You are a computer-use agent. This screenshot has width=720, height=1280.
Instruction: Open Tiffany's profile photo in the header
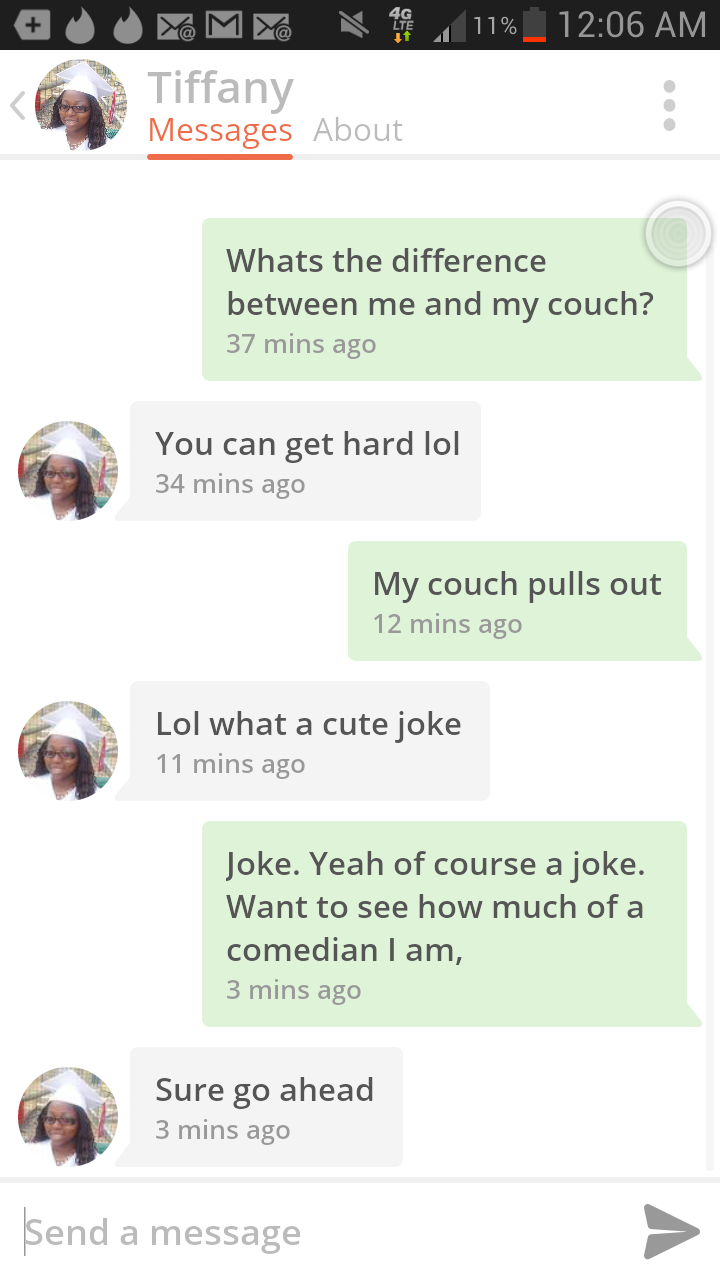coord(81,105)
